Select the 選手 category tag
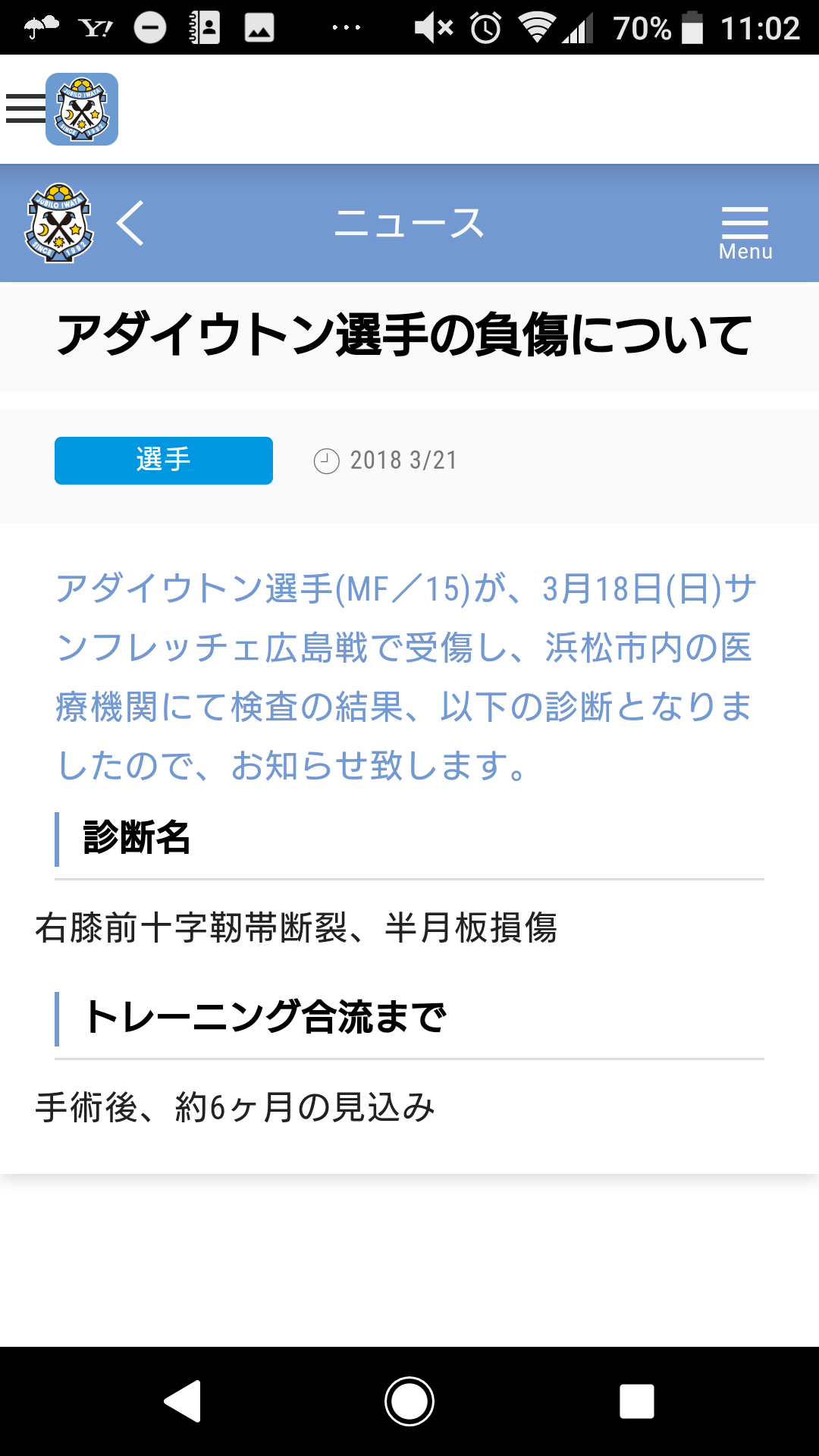 click(x=164, y=460)
